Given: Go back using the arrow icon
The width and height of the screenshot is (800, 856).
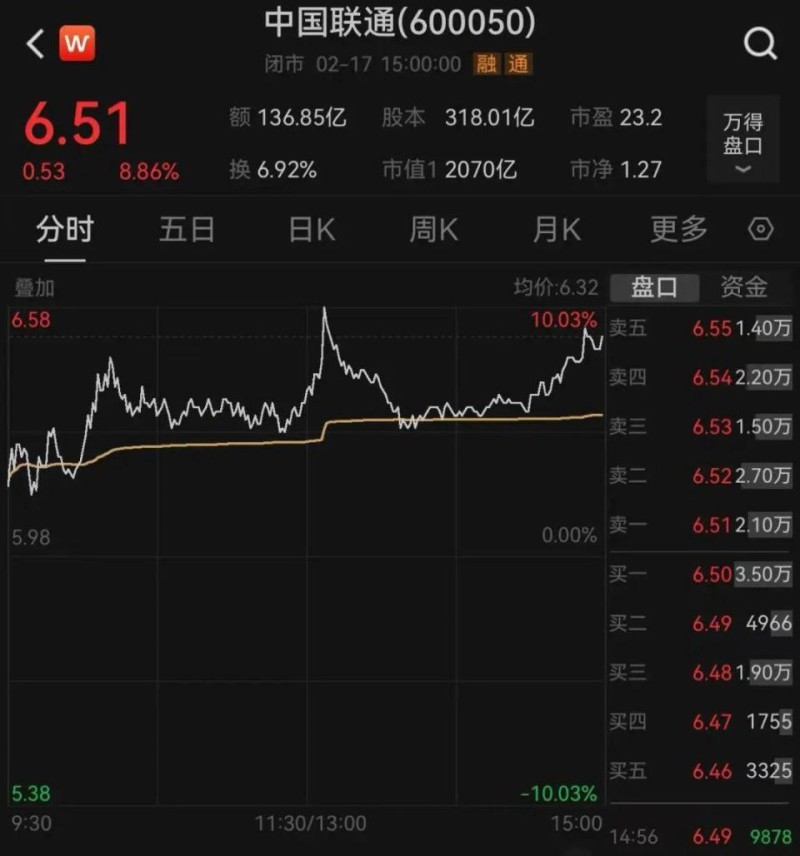Looking at the screenshot, I should [36, 44].
